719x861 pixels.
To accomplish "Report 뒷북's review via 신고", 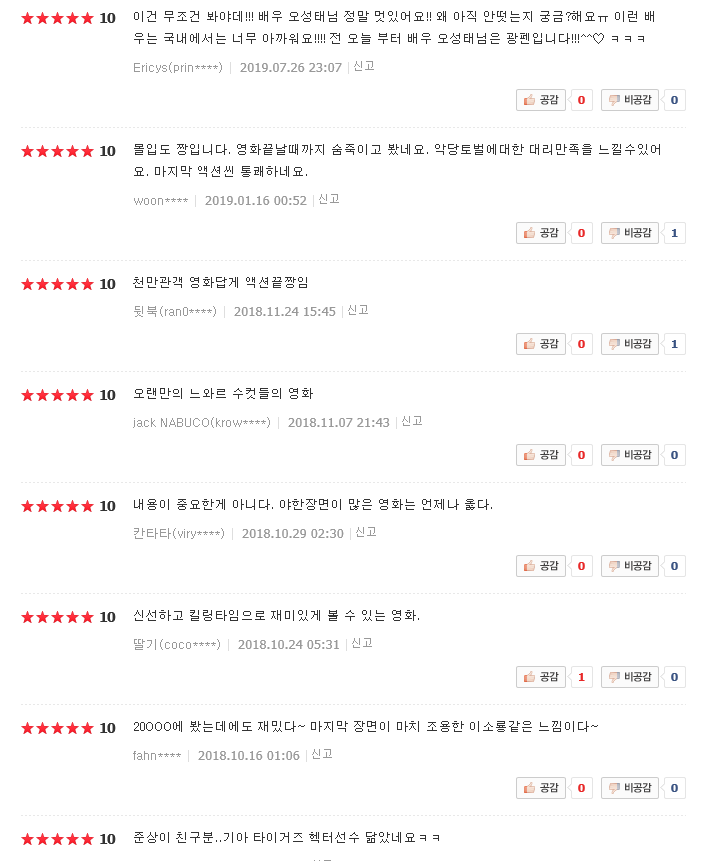I will tap(357, 310).
